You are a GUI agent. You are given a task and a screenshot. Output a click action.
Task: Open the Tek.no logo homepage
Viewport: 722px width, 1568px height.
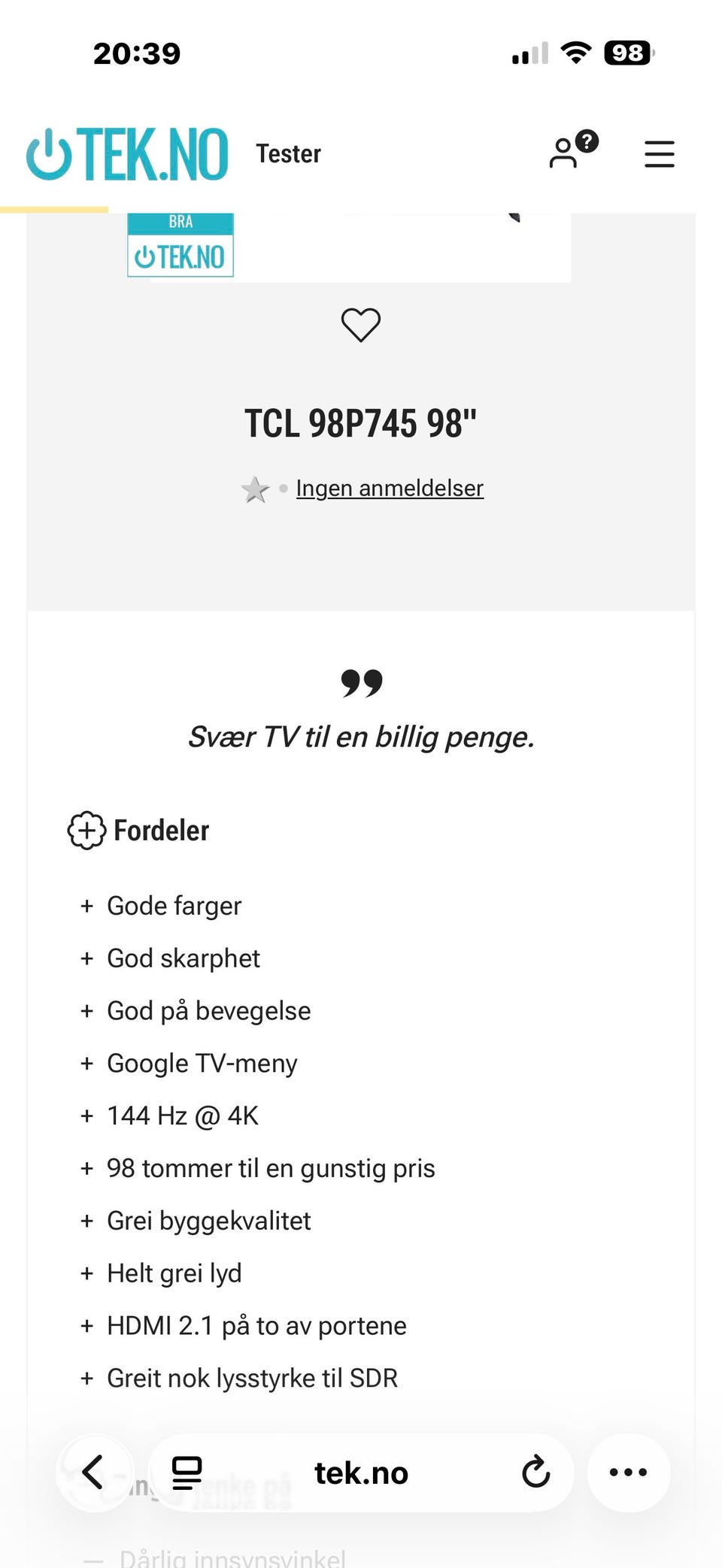127,154
